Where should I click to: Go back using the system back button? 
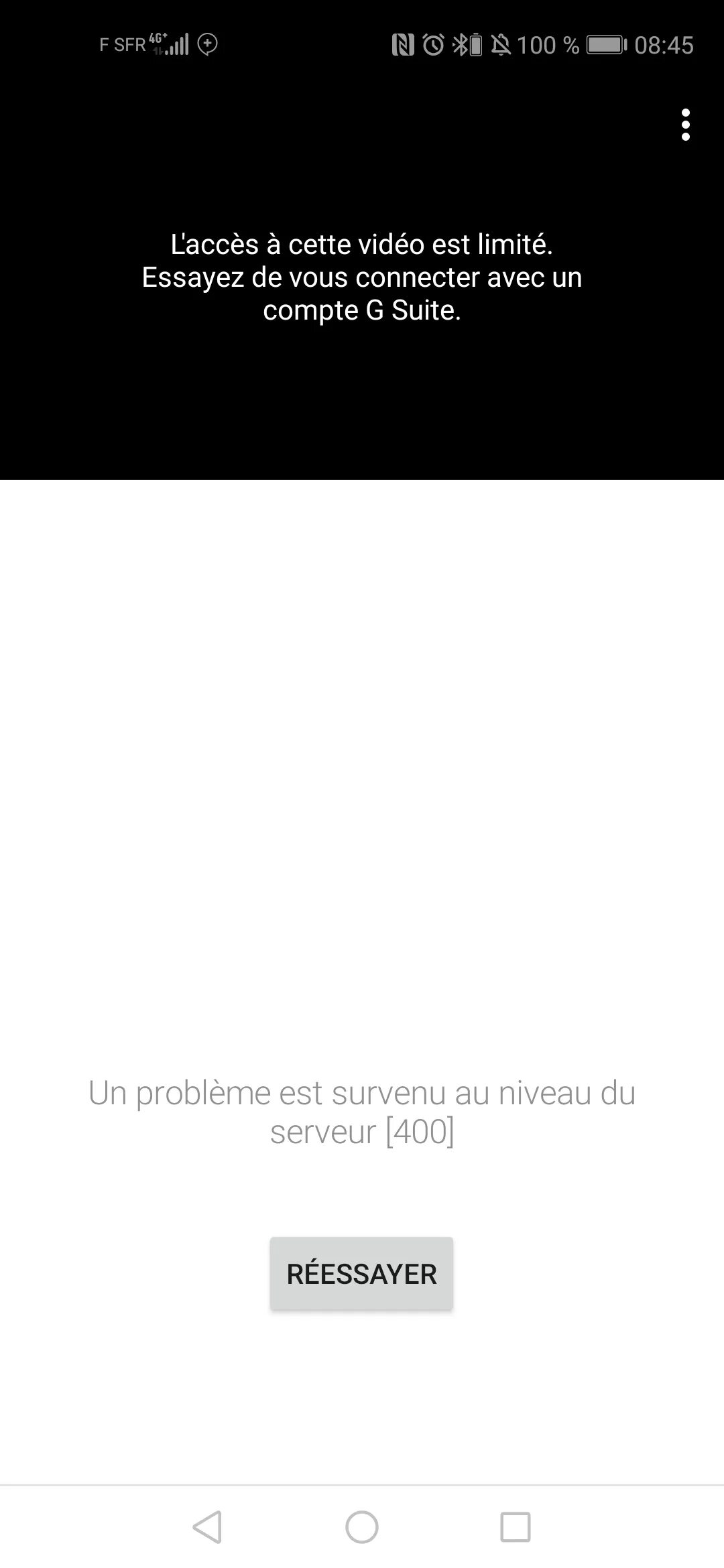(207, 1527)
